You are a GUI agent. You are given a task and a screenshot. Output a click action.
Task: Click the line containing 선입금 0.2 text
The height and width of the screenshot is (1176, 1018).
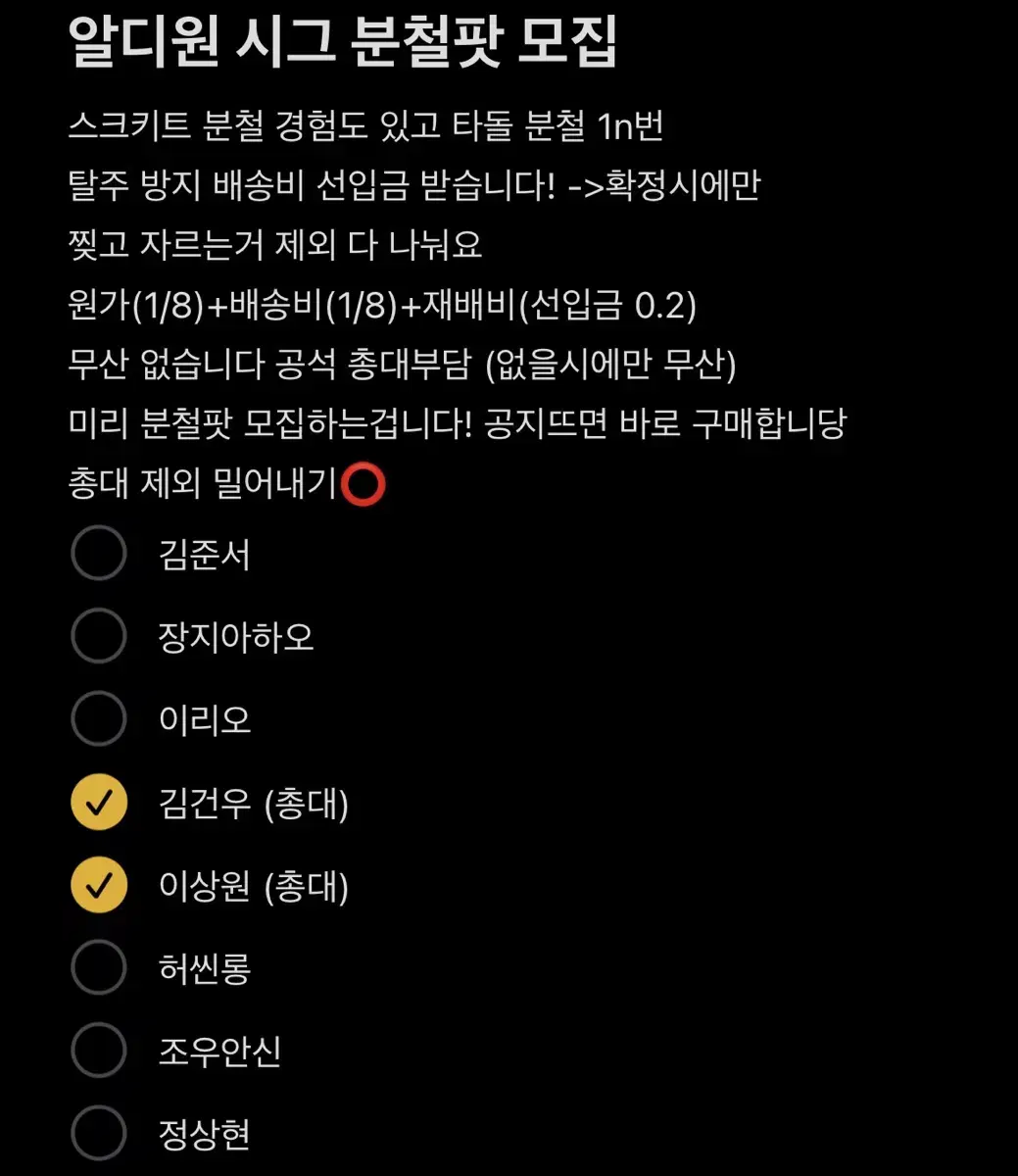[382, 305]
